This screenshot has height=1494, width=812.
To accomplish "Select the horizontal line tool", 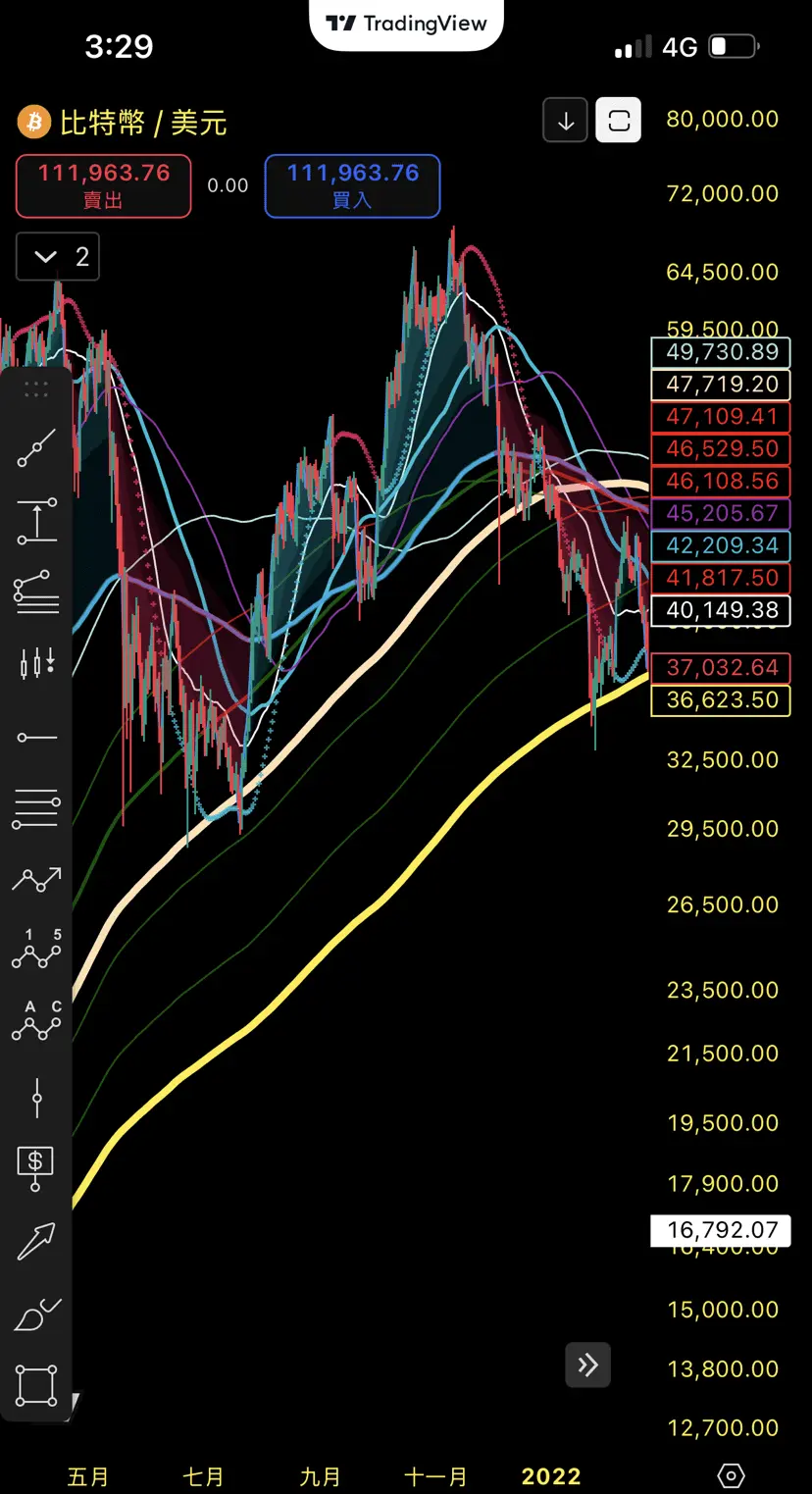I will 36,737.
